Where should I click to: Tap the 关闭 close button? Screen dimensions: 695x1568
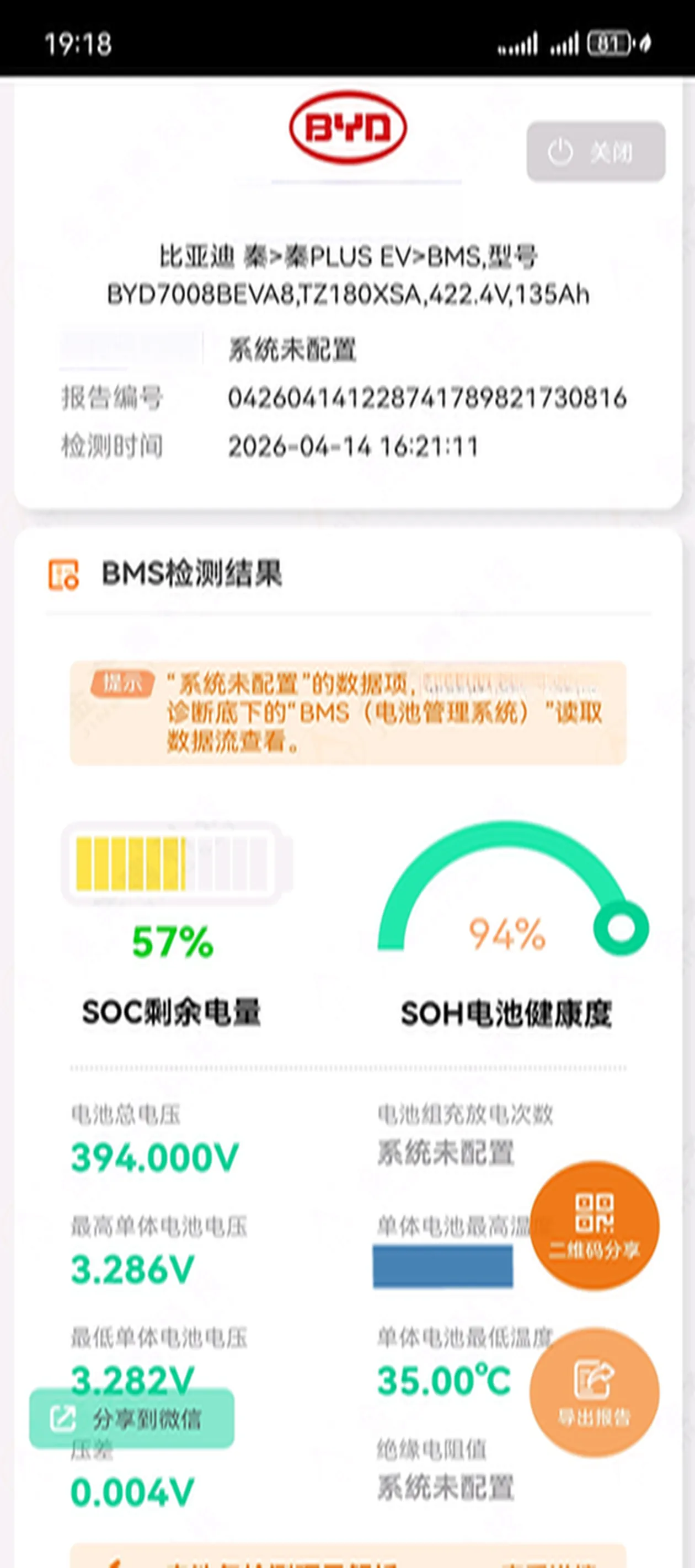(595, 152)
